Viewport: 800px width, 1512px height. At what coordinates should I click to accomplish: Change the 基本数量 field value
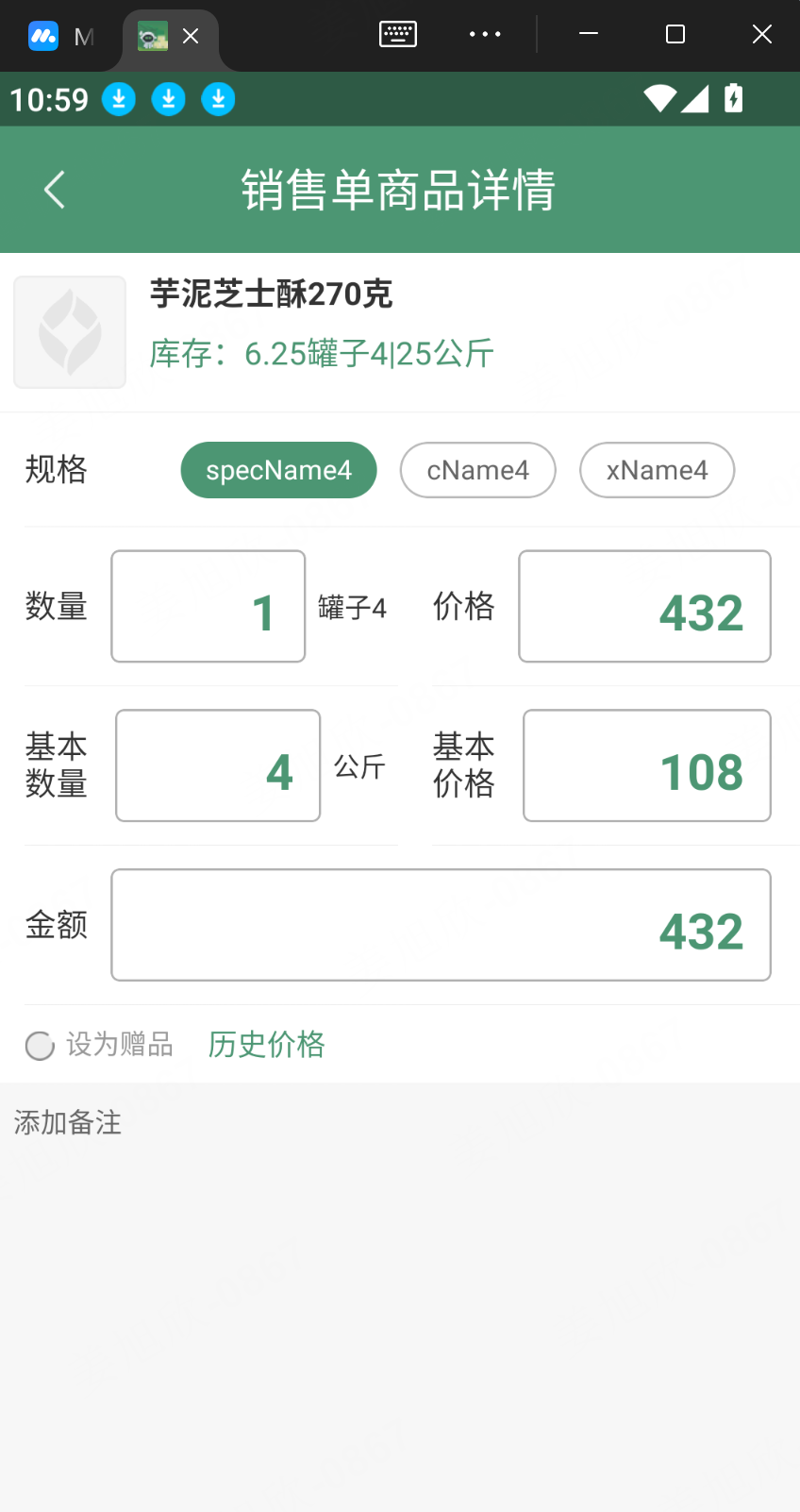(x=218, y=765)
